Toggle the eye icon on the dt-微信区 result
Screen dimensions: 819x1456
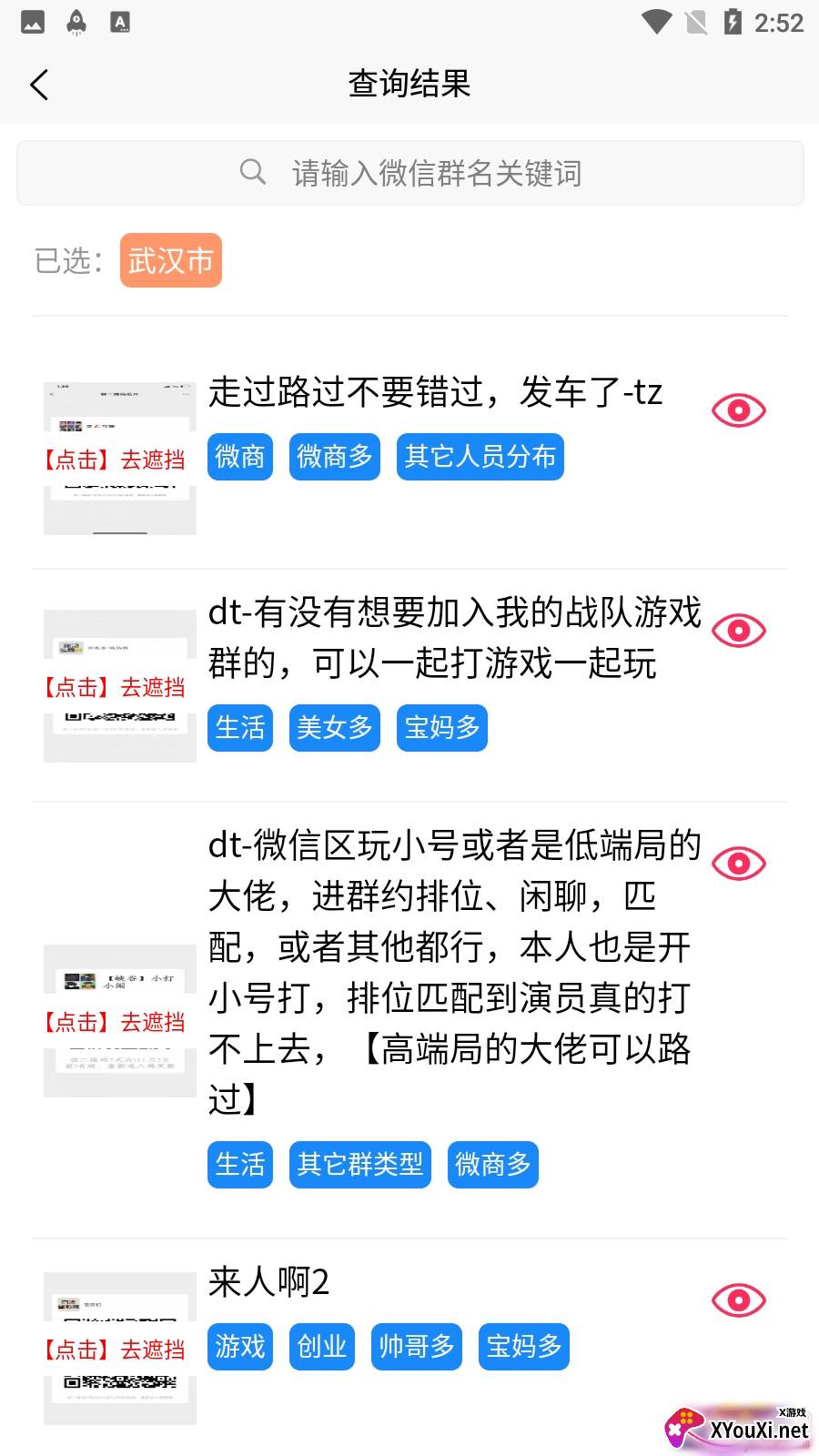(738, 864)
